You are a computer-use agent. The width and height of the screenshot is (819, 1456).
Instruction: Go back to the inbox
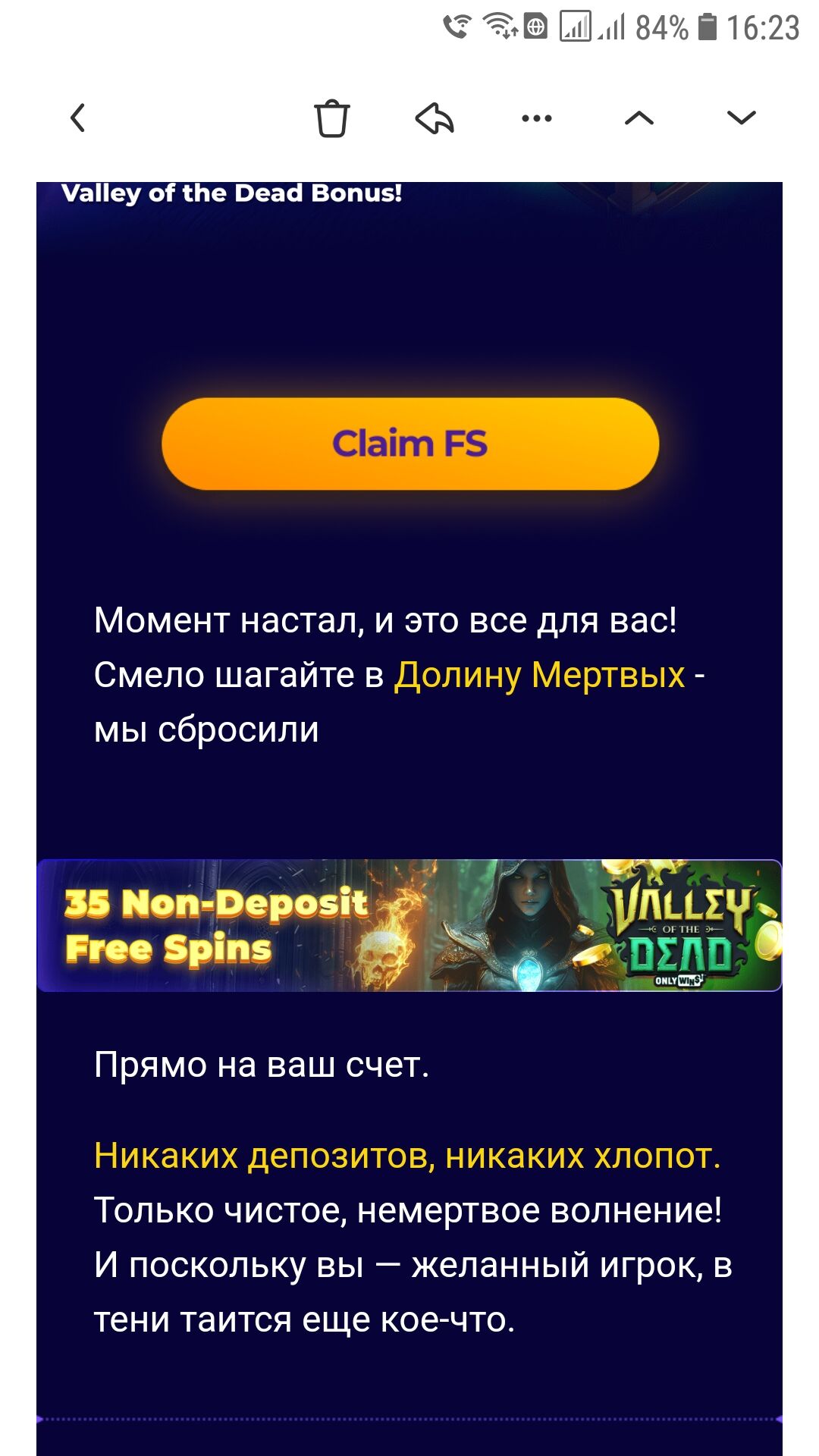click(77, 118)
